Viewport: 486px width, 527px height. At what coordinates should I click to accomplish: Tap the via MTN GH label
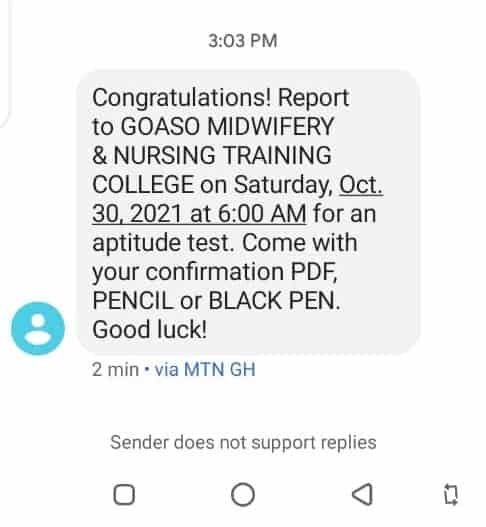(x=205, y=369)
